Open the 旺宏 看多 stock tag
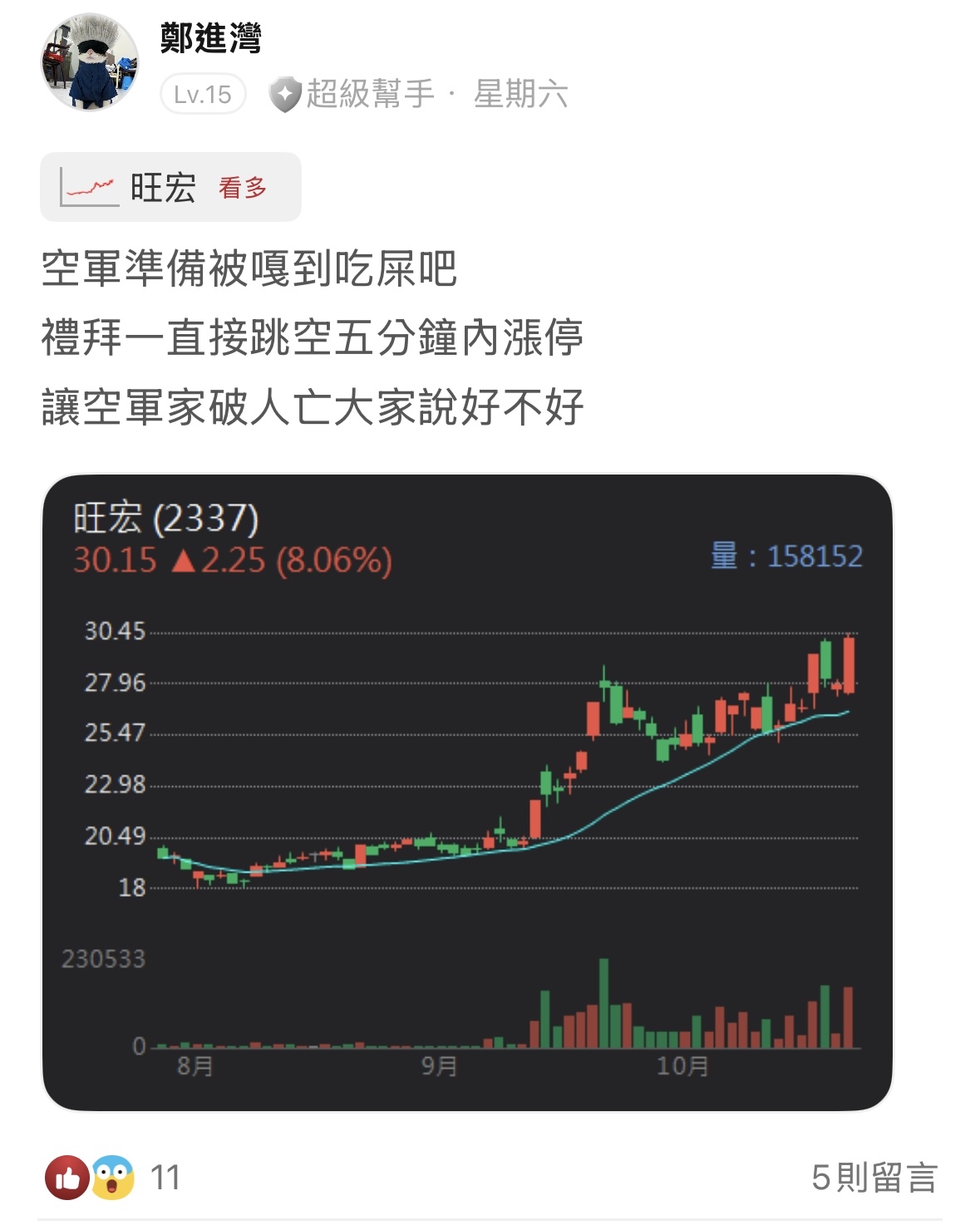This screenshot has width=980, height=1225. pos(170,188)
